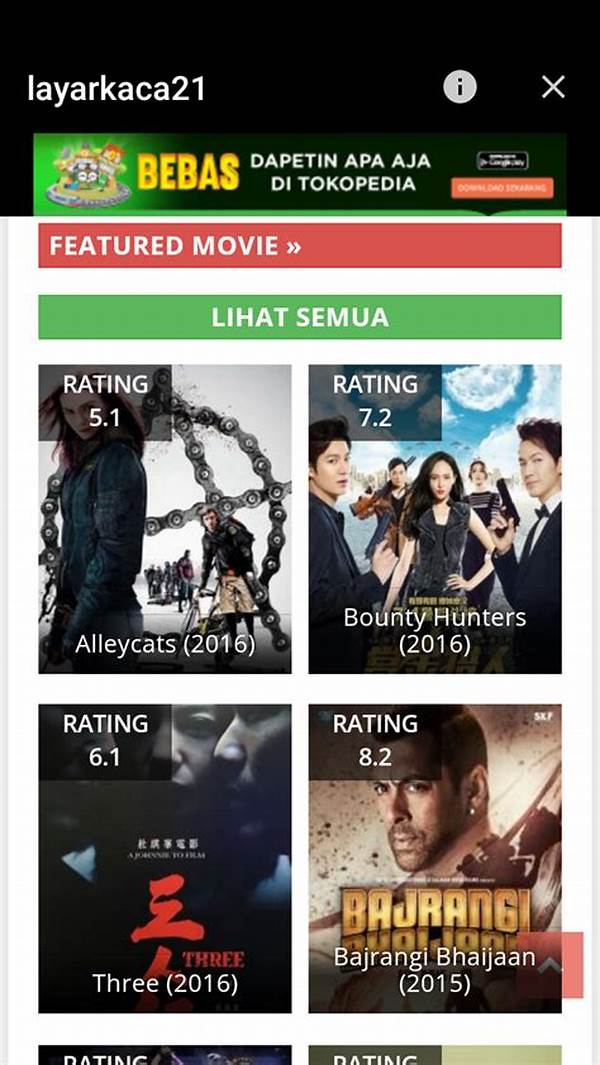600x1065 pixels.
Task: Open the Tokopedia Bebas ad banner
Action: pos(299,173)
